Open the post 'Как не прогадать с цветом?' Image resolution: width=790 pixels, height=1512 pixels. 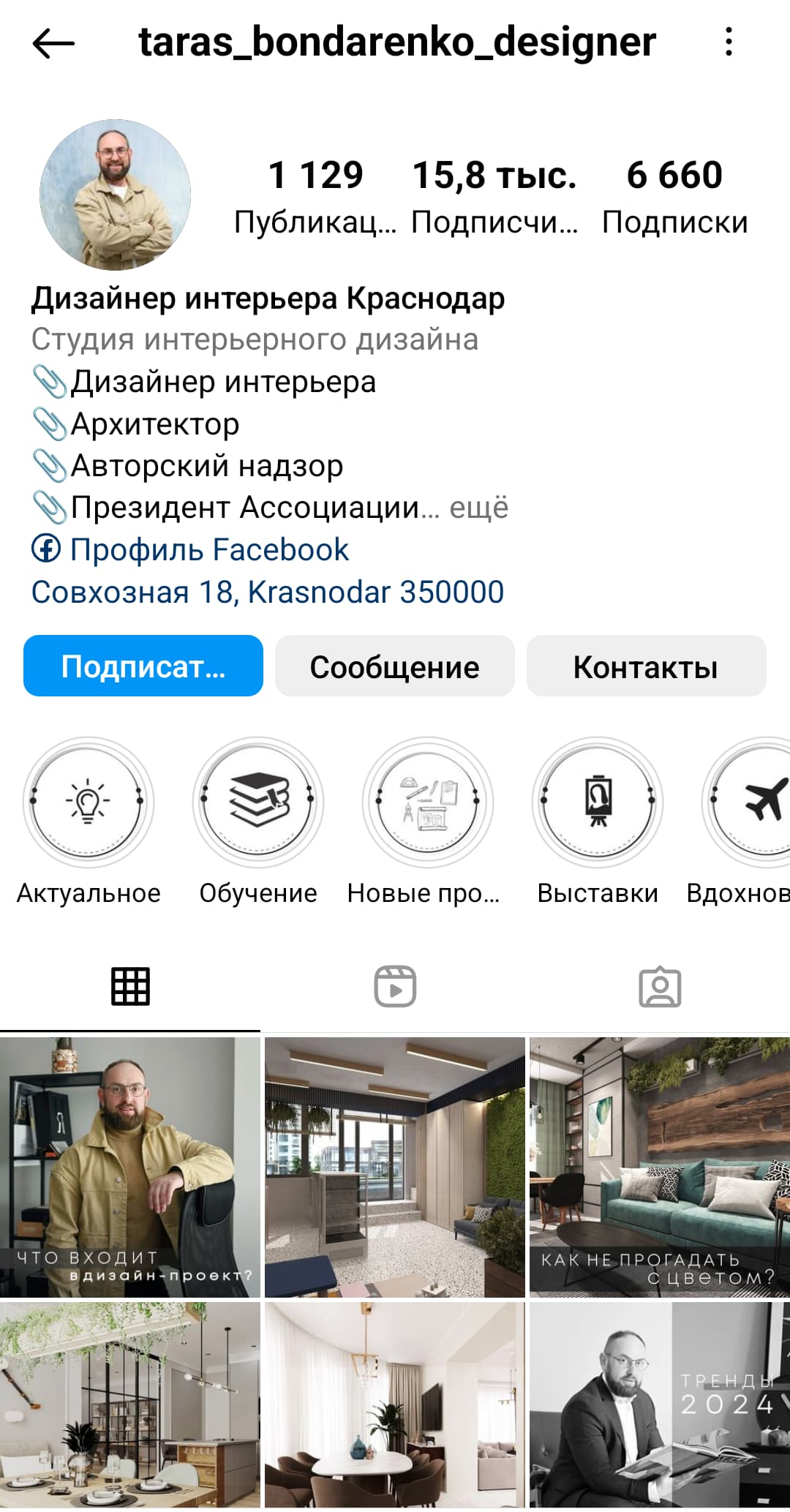point(660,1167)
